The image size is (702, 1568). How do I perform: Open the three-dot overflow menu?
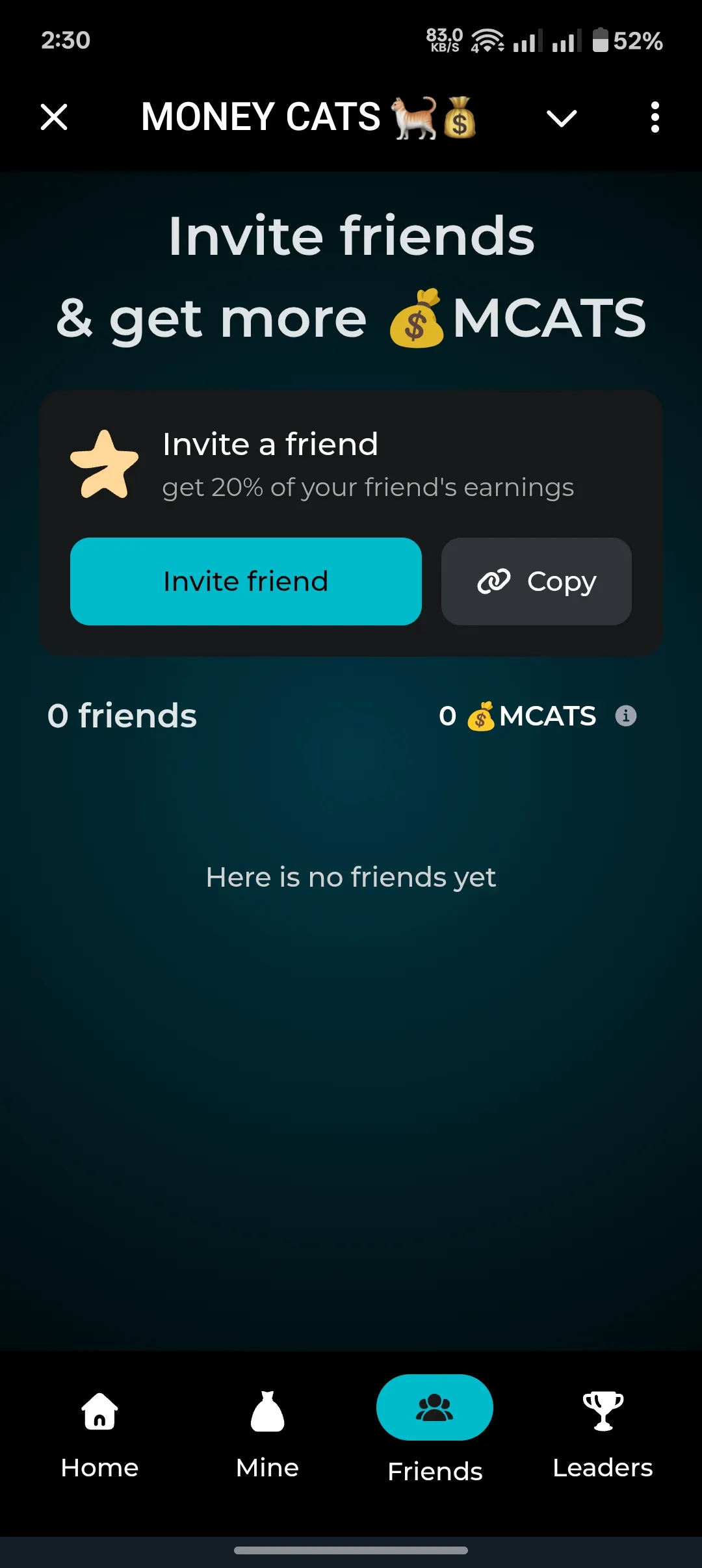click(x=655, y=118)
